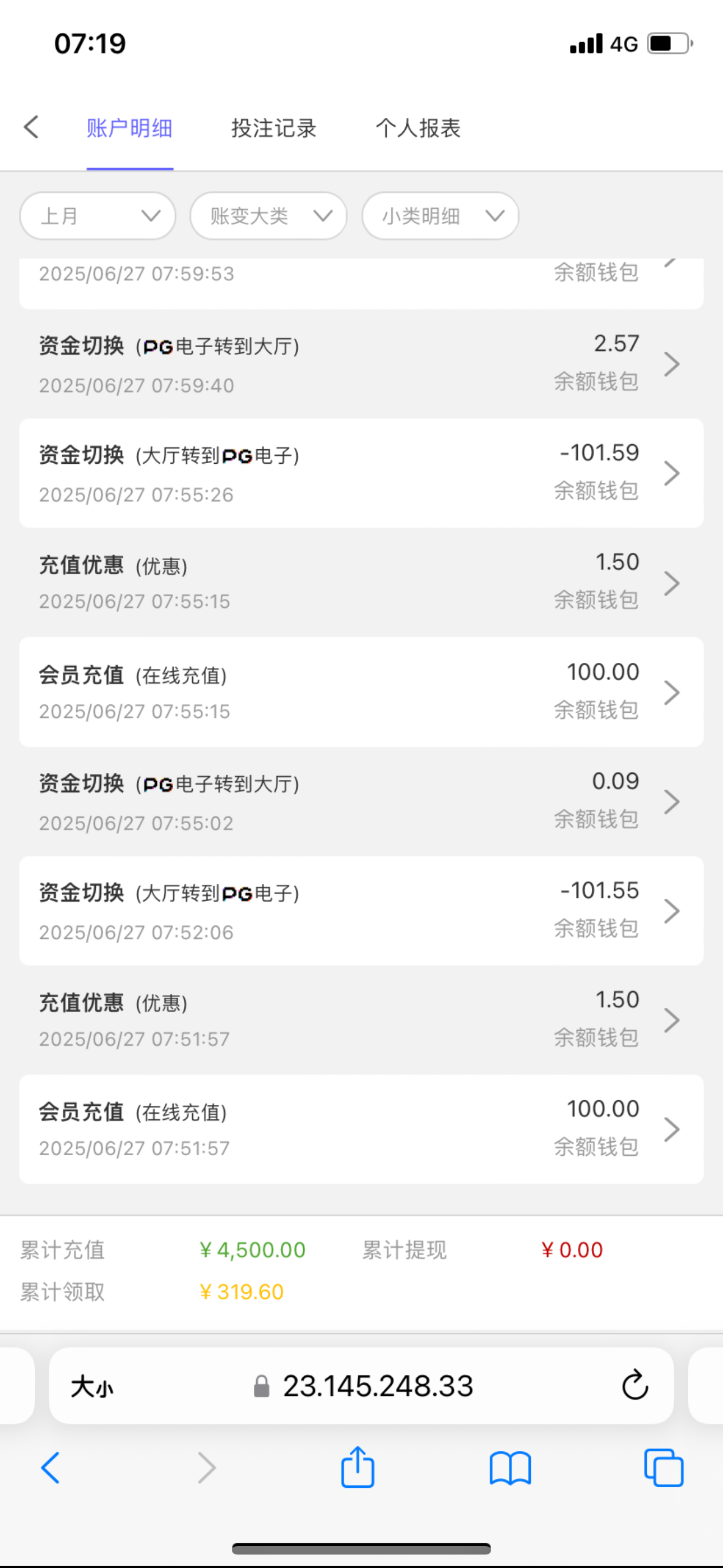Show all open Safari tabs

[664, 1468]
